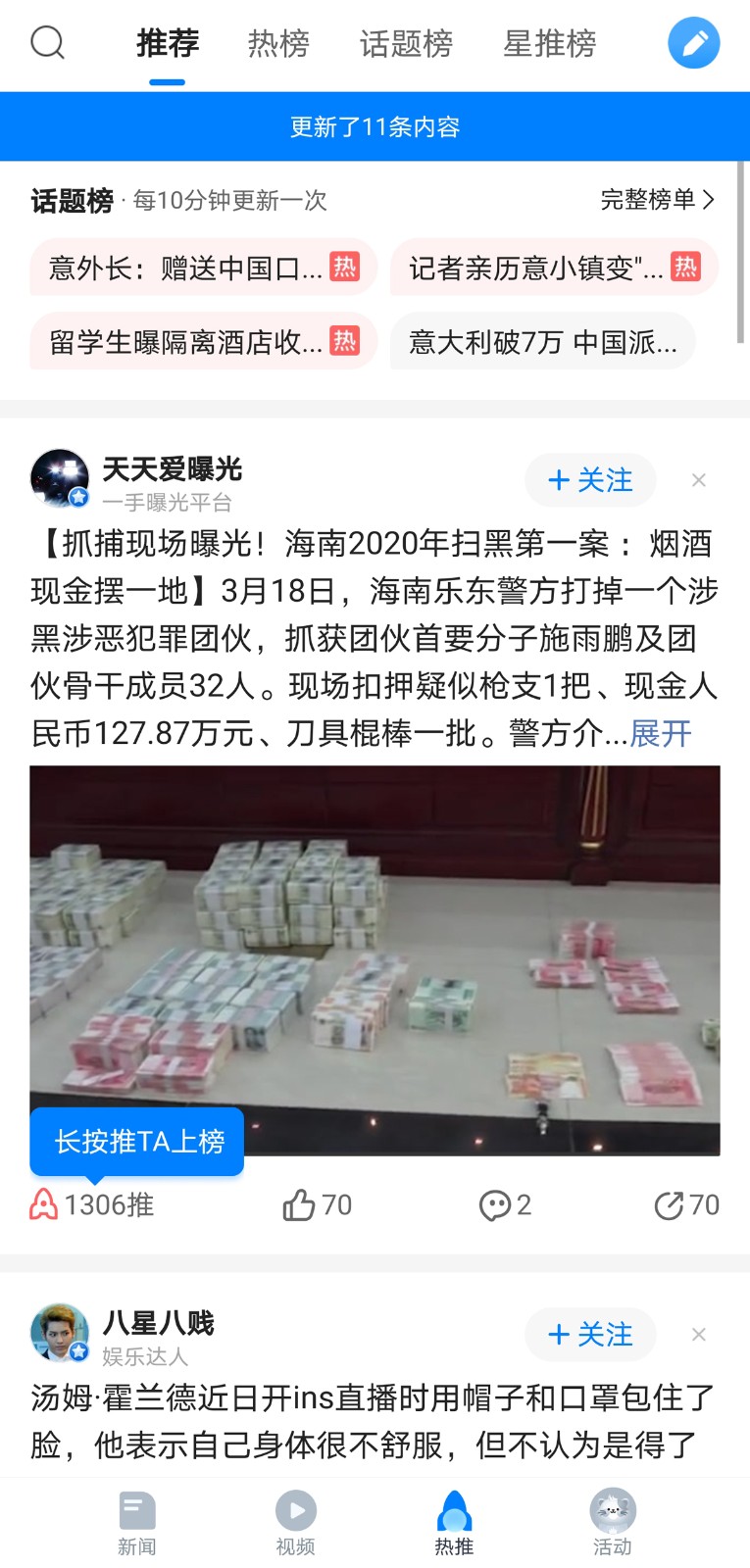Compose a new post with pencil button
The height and width of the screenshot is (1568, 750).
pyautogui.click(x=694, y=43)
